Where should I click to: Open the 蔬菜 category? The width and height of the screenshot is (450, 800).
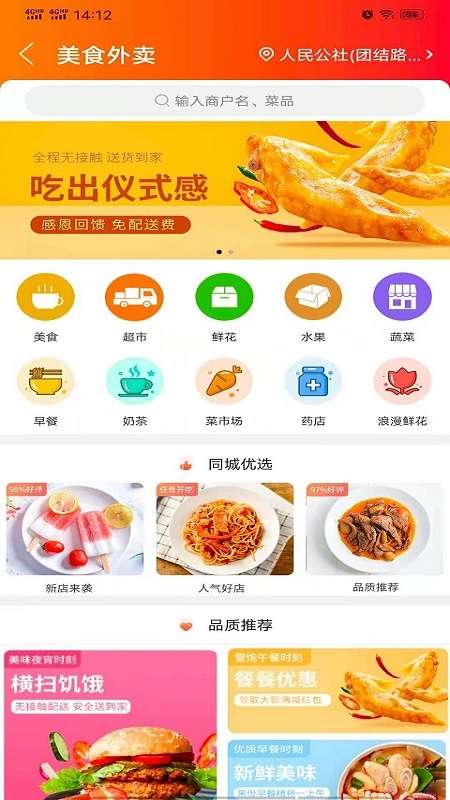(403, 308)
